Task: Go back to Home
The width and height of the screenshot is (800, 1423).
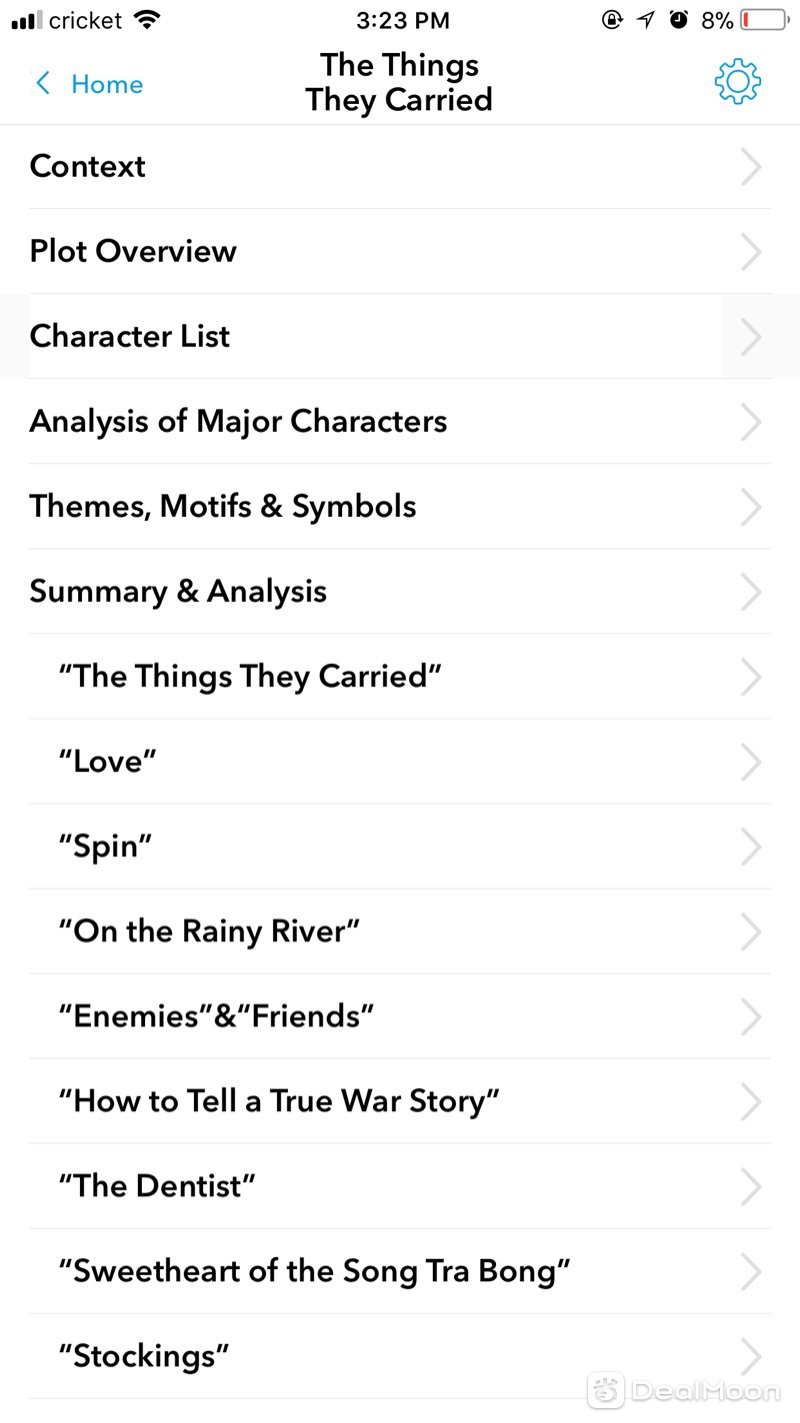Action: [89, 84]
